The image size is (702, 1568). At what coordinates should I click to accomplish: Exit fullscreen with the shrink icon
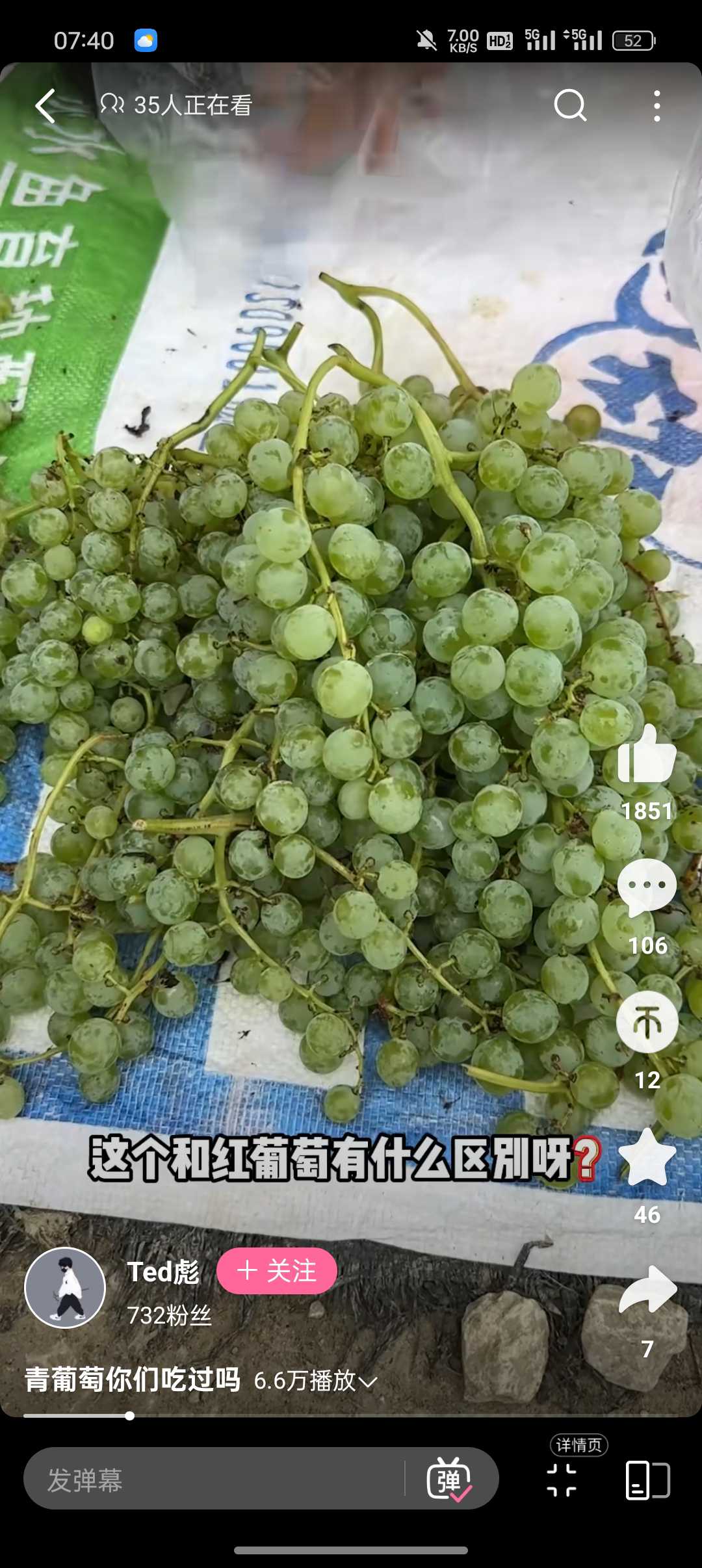562,1480
